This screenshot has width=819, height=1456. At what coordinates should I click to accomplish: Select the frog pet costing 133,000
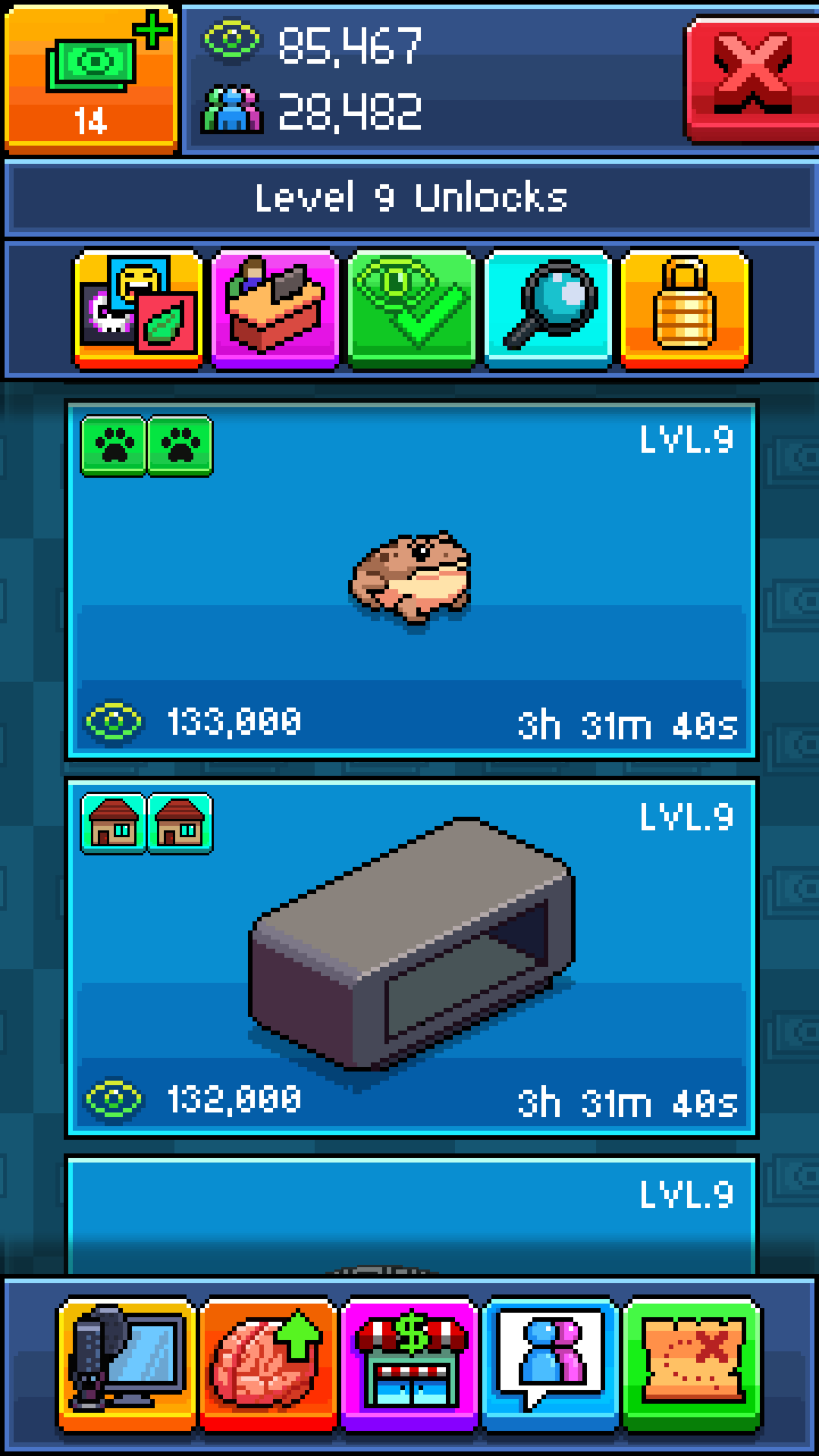[411, 580]
